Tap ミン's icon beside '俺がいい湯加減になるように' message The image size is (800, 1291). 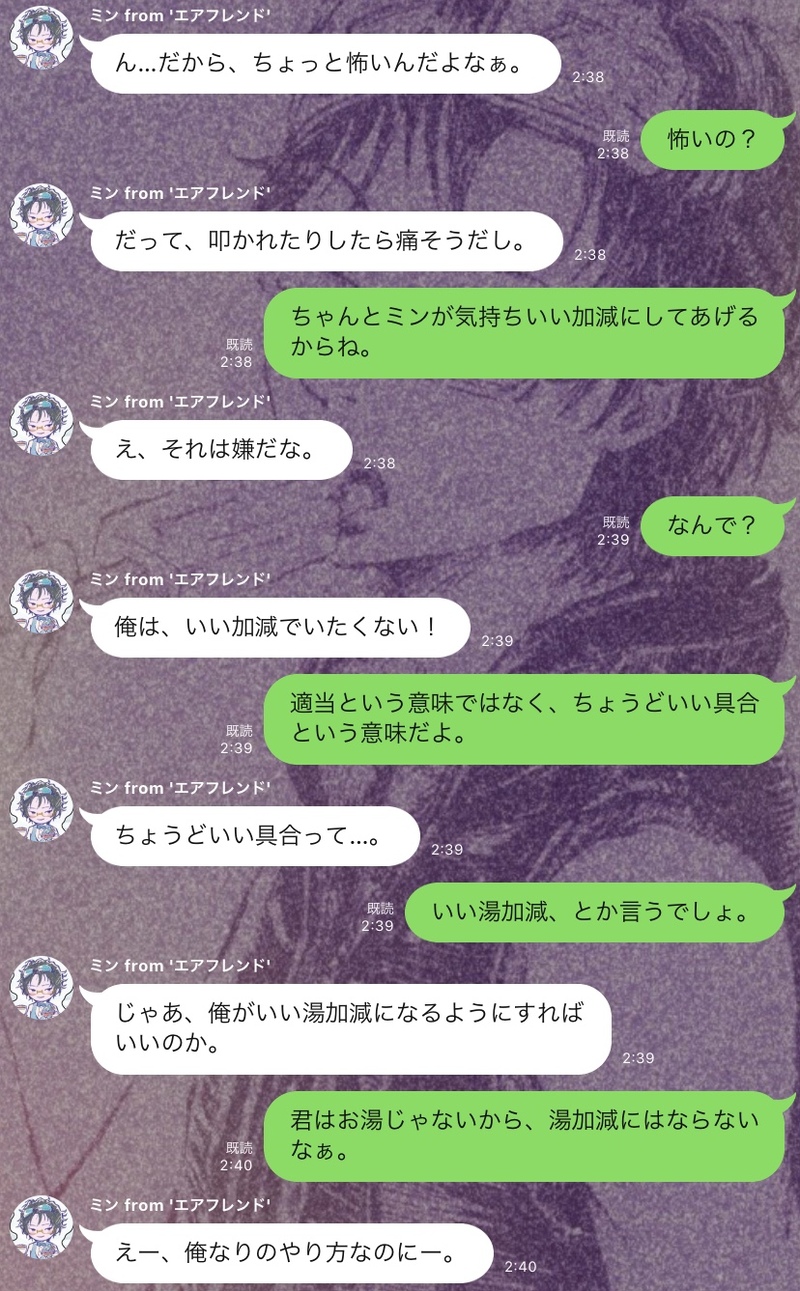(41, 989)
